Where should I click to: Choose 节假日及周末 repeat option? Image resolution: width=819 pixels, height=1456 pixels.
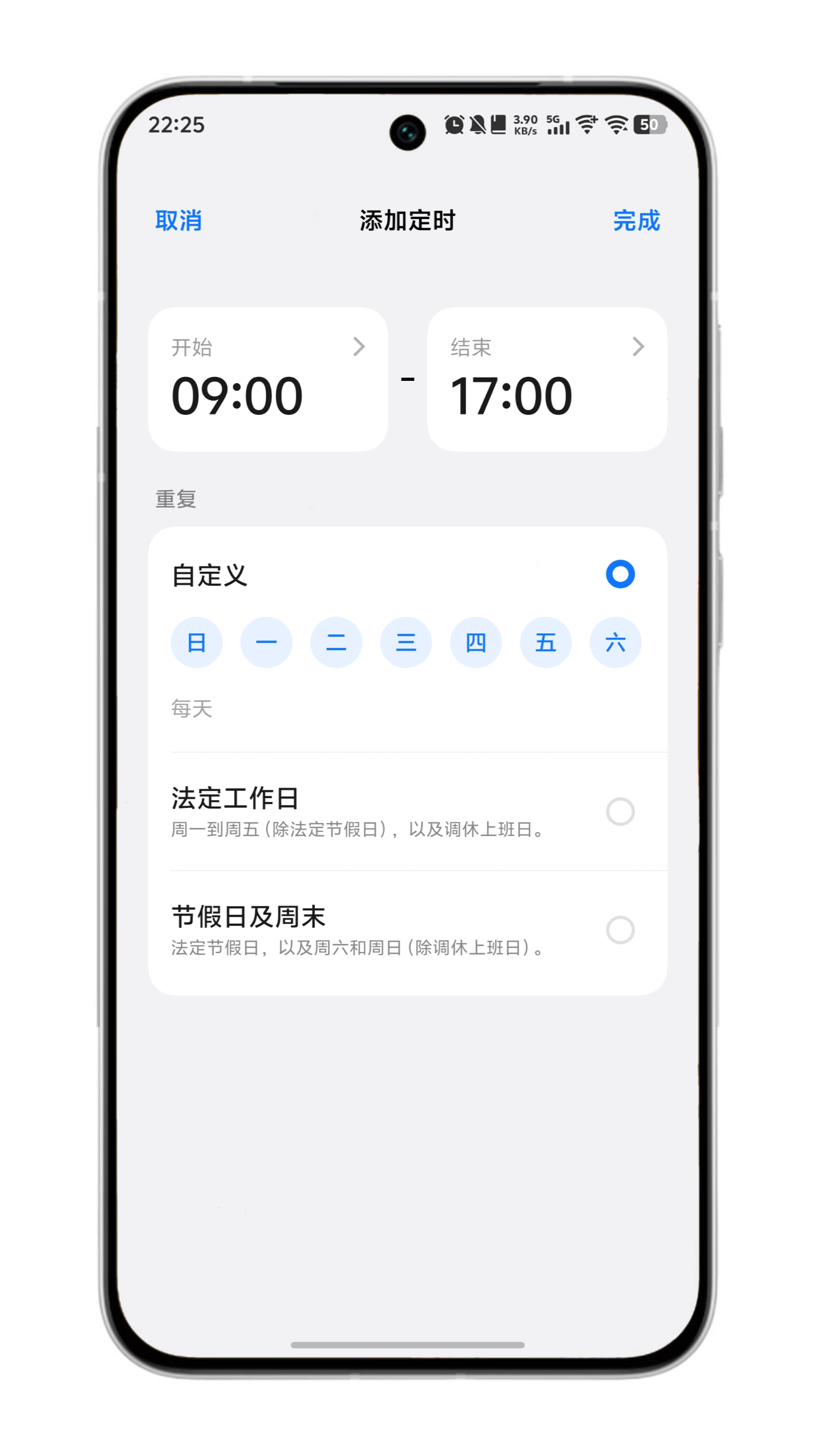coord(620,930)
